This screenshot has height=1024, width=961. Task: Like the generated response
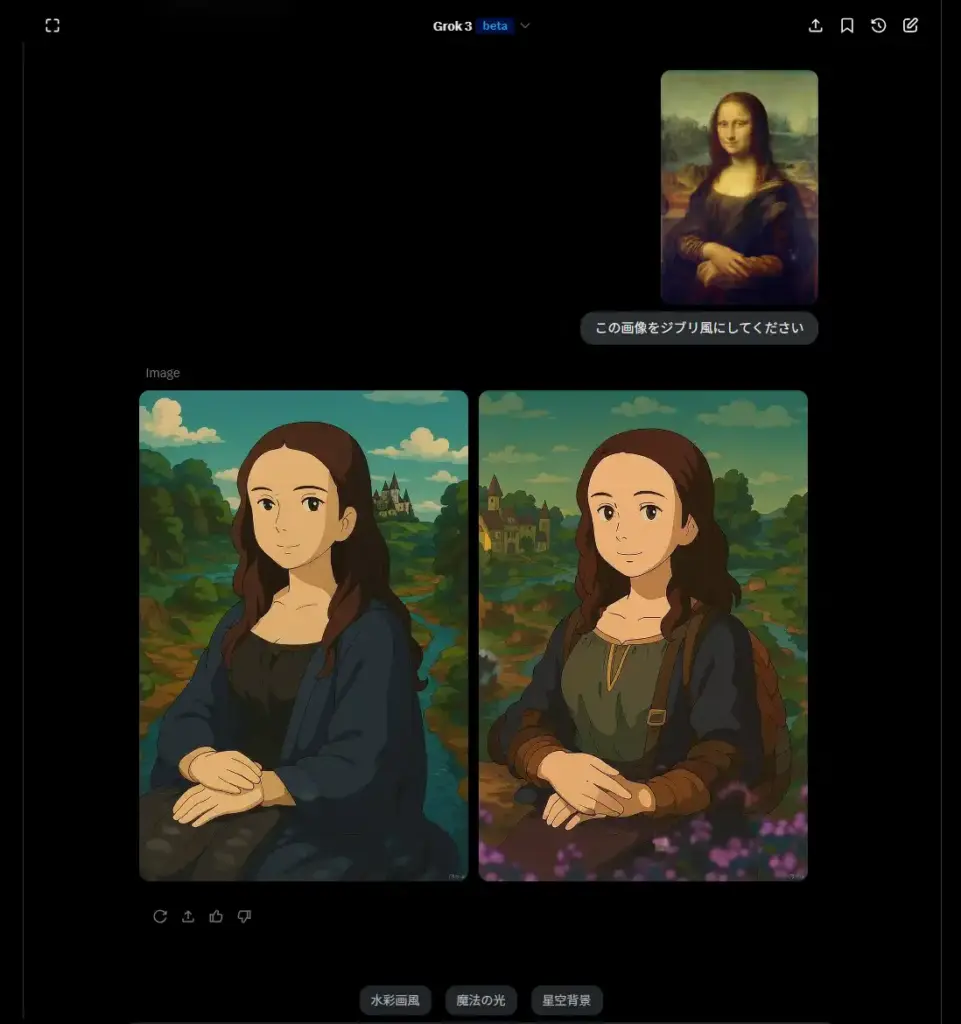[216, 916]
